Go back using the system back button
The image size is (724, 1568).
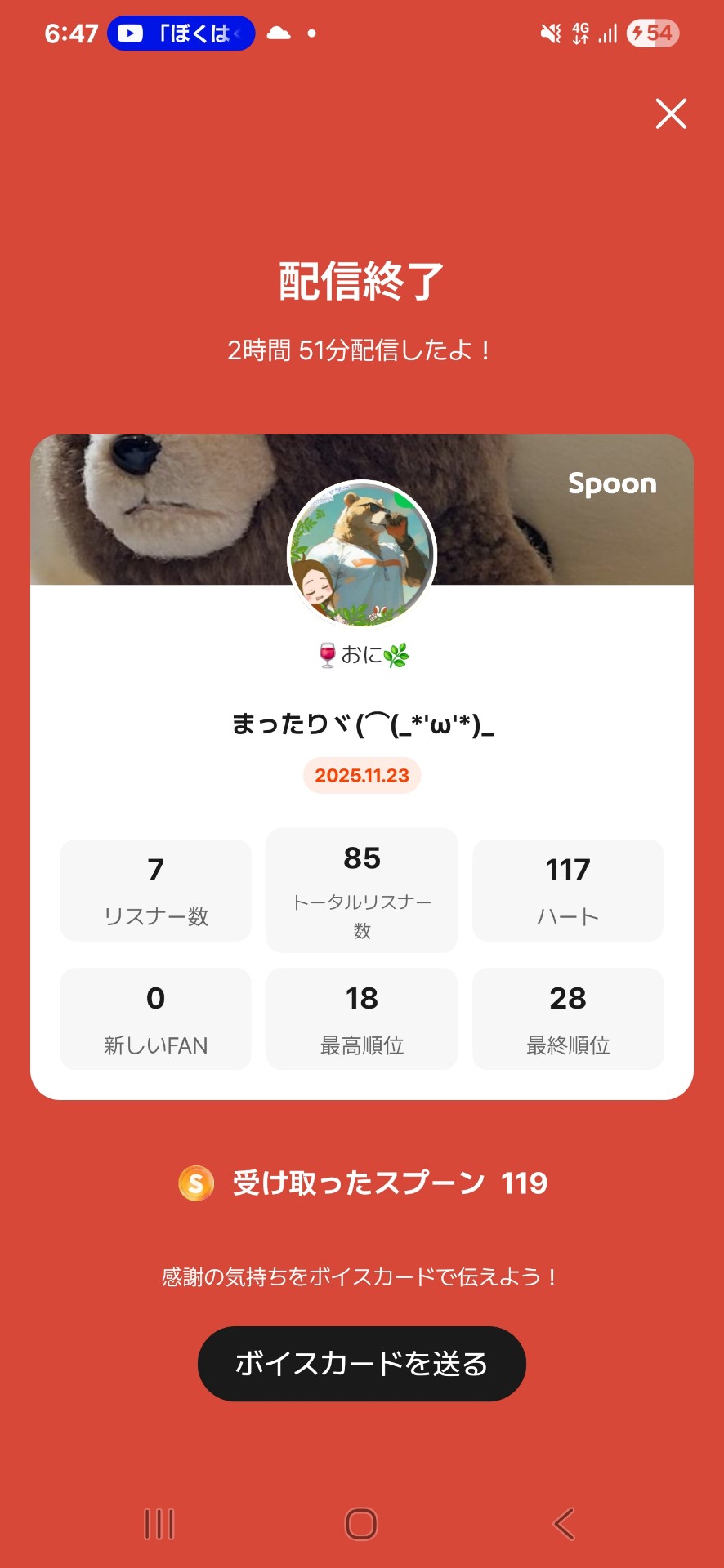[564, 1524]
